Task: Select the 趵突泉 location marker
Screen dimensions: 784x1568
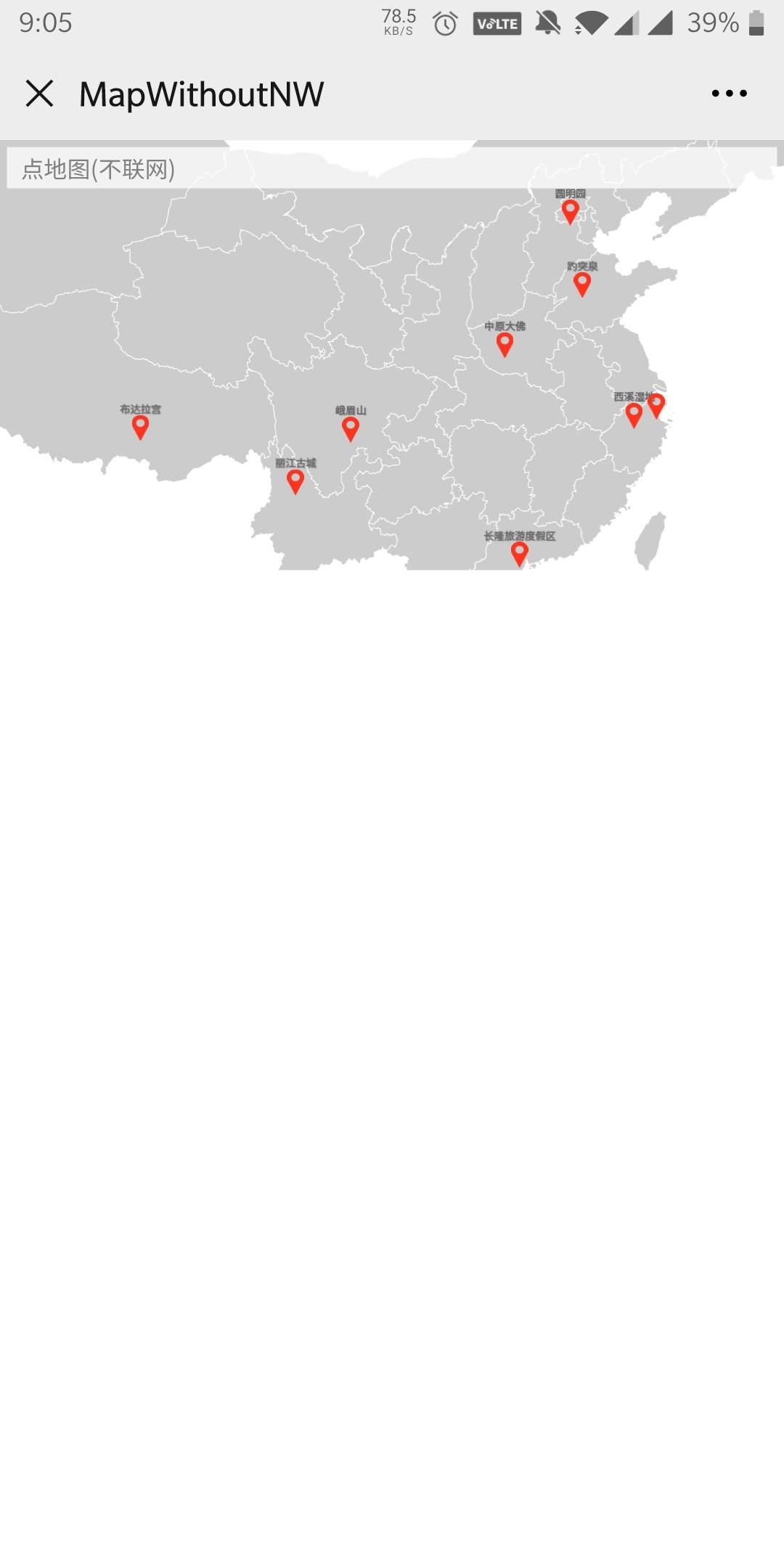Action: click(x=582, y=284)
